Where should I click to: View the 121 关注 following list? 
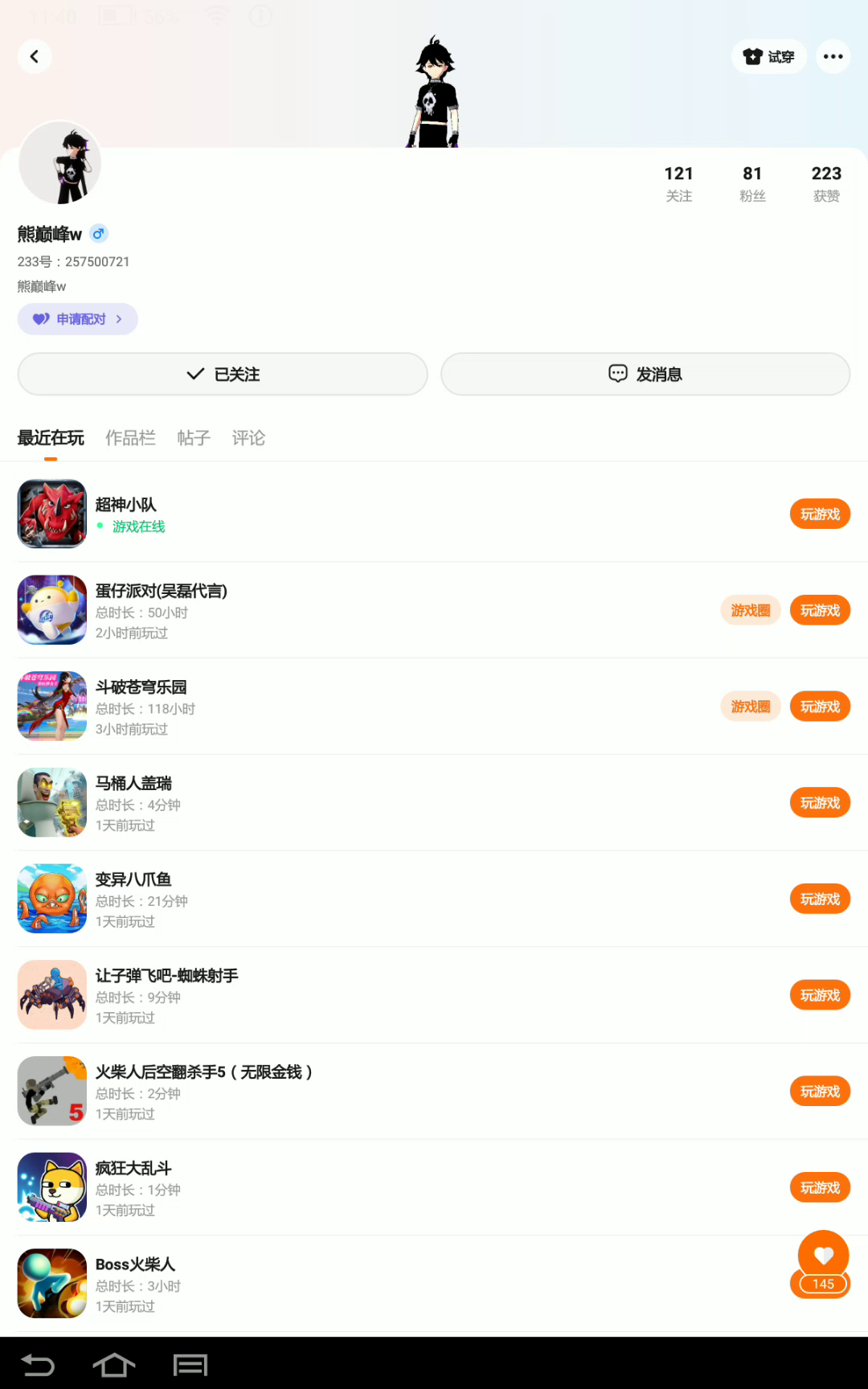[678, 183]
